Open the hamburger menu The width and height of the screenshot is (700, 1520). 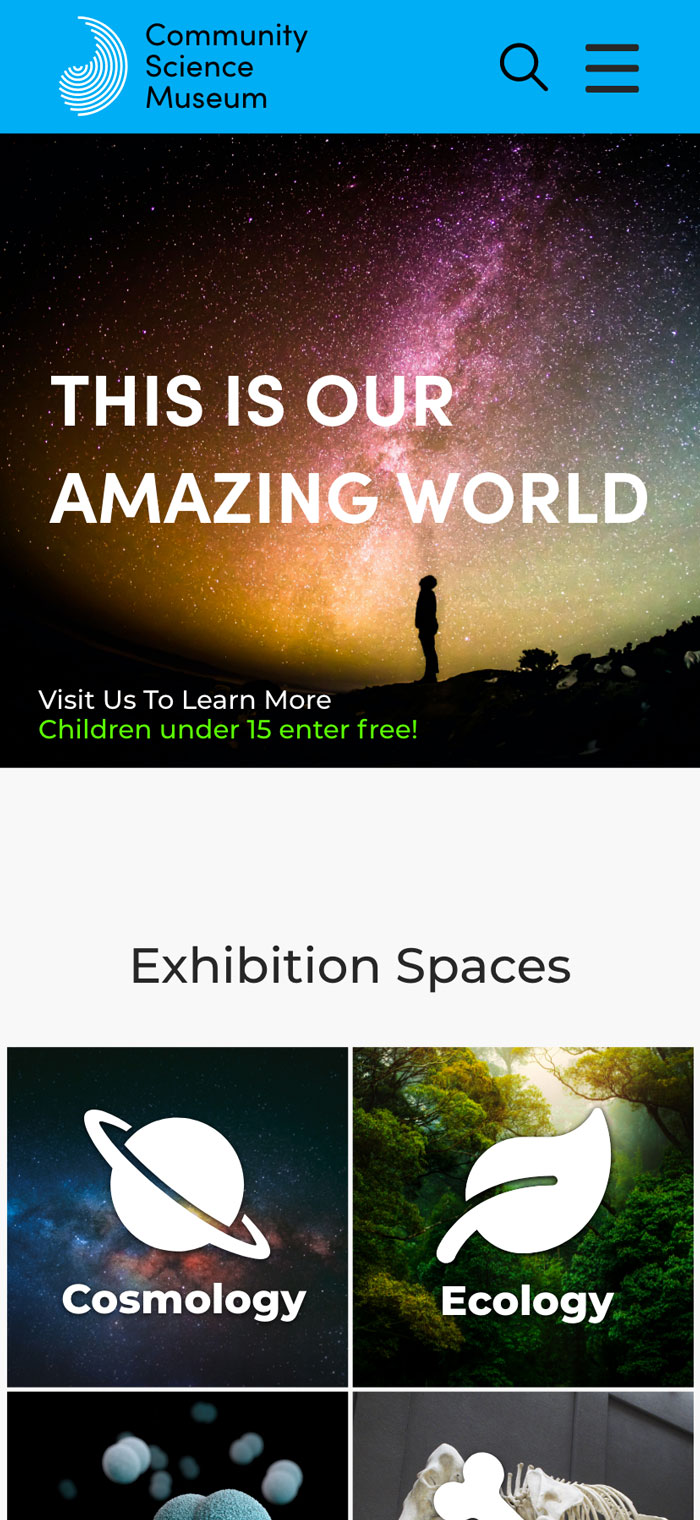(612, 68)
